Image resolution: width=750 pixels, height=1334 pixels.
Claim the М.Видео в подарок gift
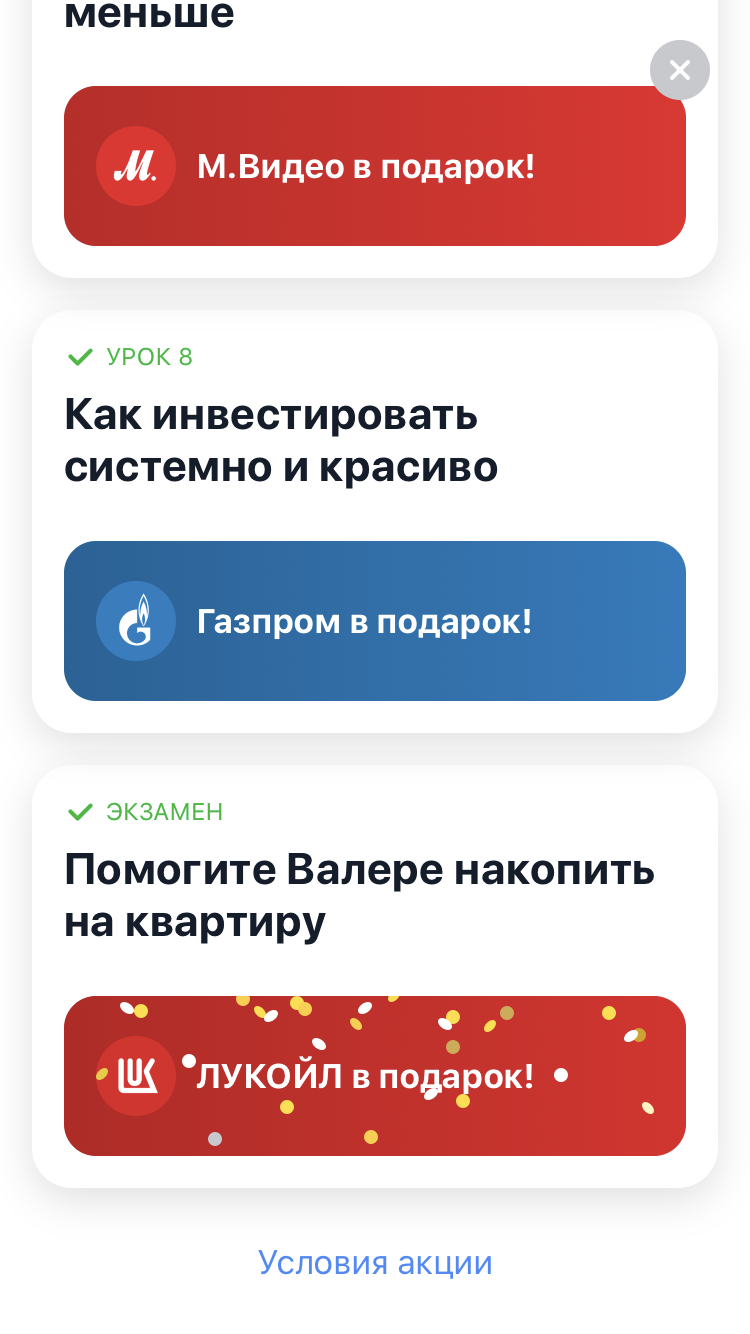[x=375, y=166]
